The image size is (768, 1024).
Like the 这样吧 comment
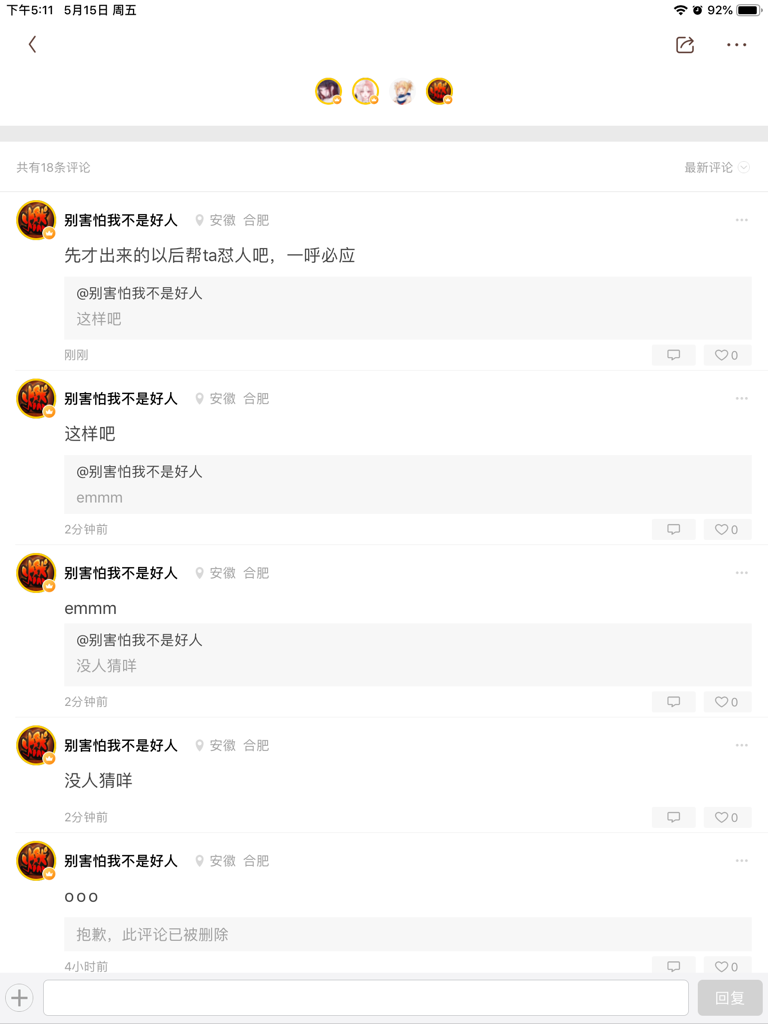726,529
